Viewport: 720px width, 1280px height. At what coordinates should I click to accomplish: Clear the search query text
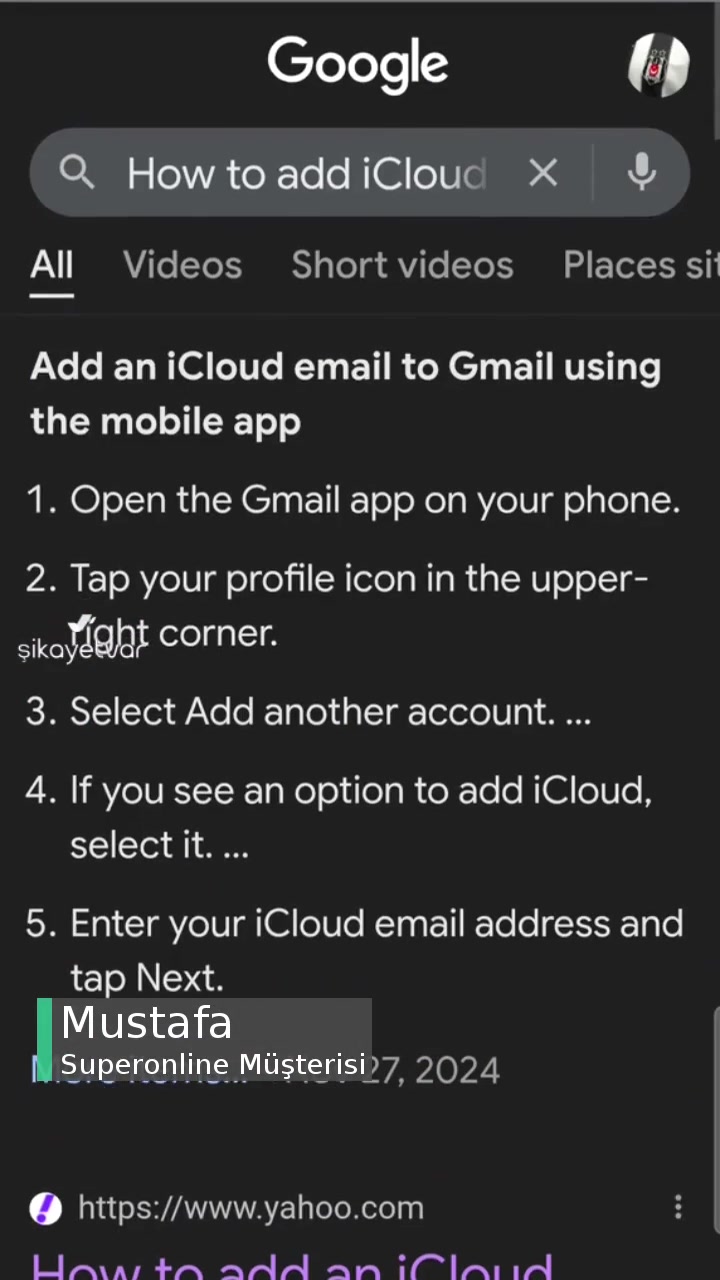click(543, 174)
